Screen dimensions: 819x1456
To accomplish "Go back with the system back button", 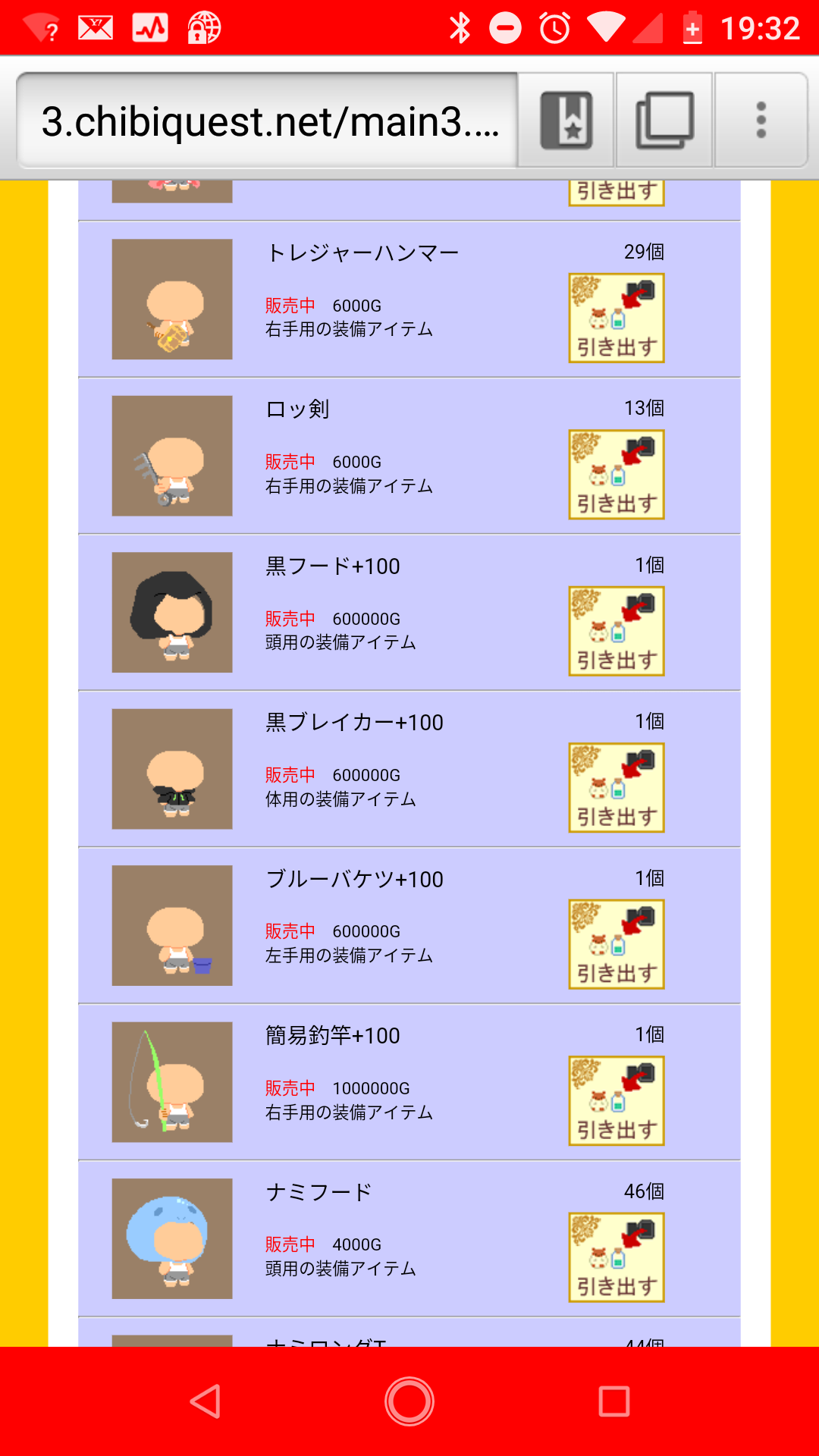I will tap(205, 1401).
